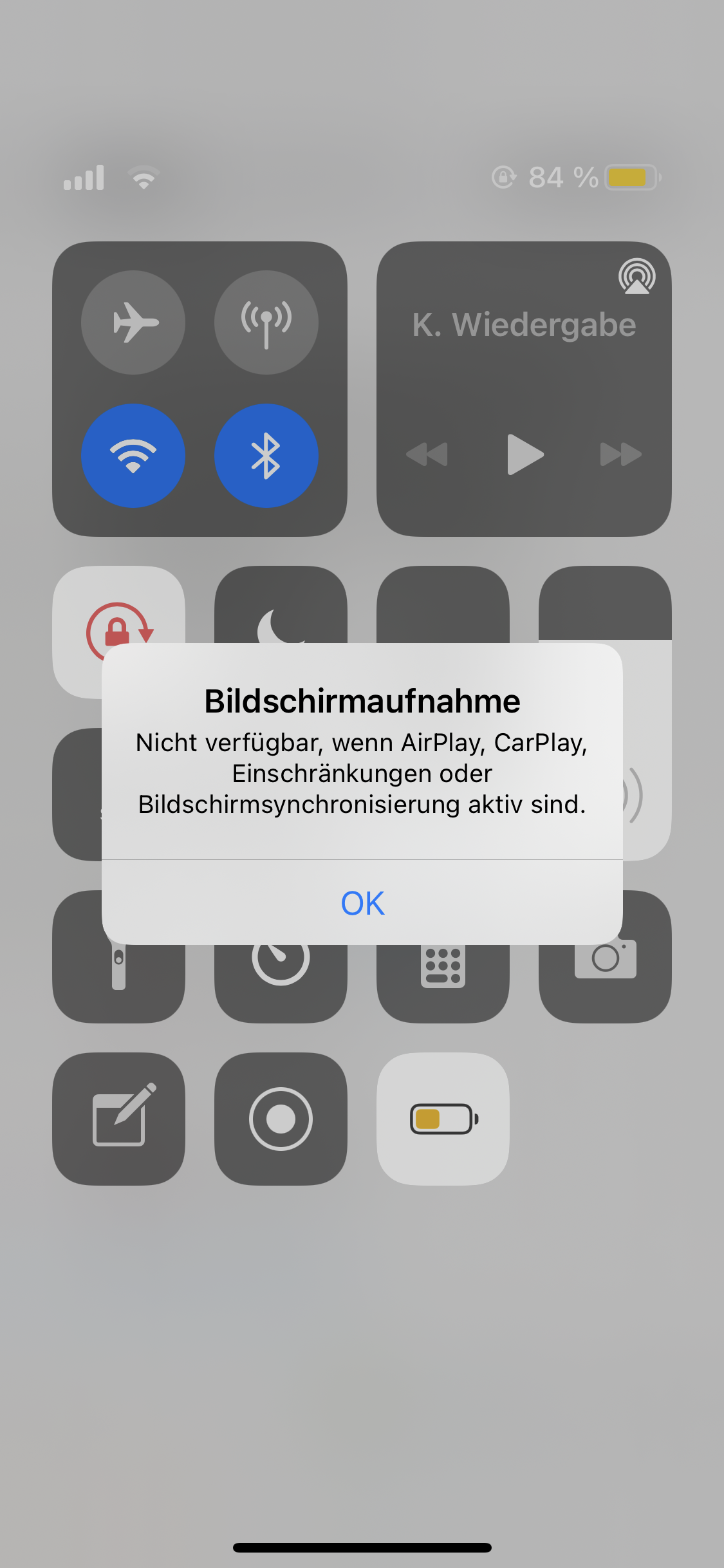Turn off Bluetooth
Image resolution: width=724 pixels, height=1568 pixels.
[266, 456]
